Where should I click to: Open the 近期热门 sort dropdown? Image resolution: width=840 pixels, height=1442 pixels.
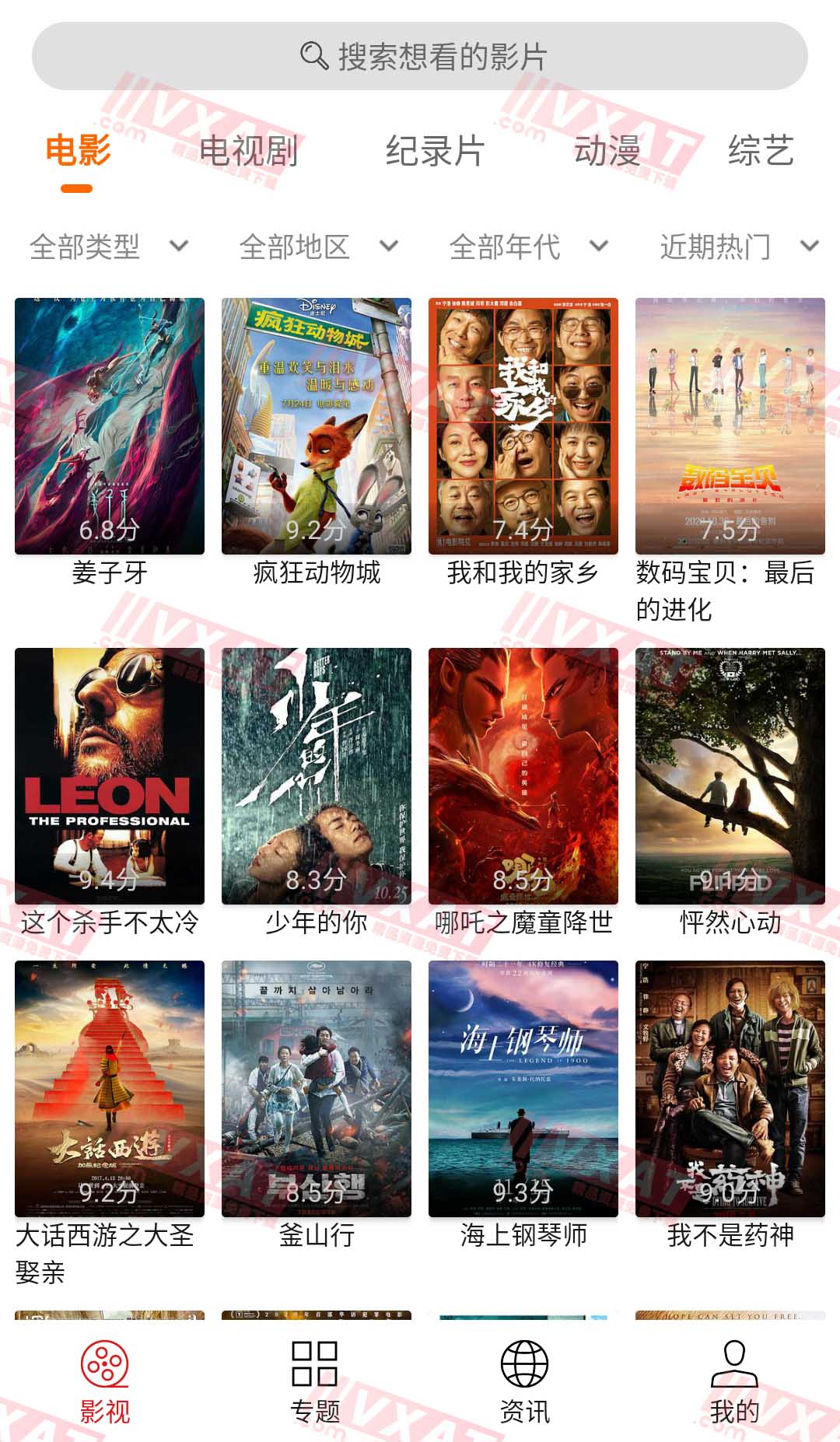739,247
